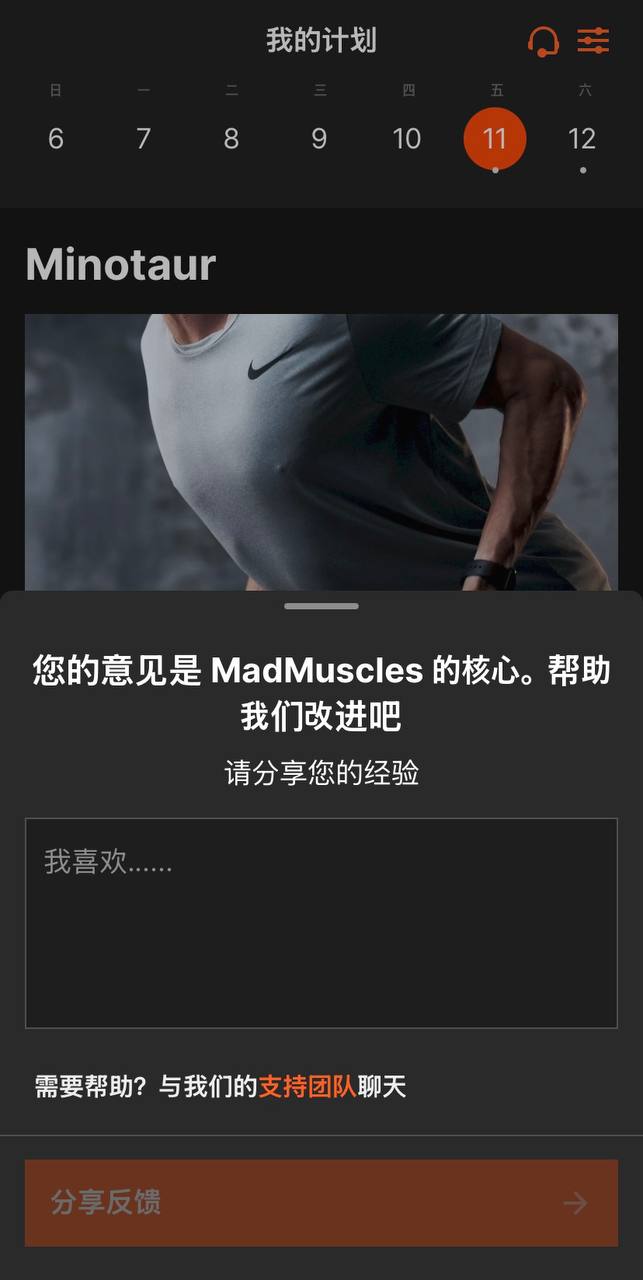The height and width of the screenshot is (1280, 643).
Task: Open the support headset icon
Action: 542,41
